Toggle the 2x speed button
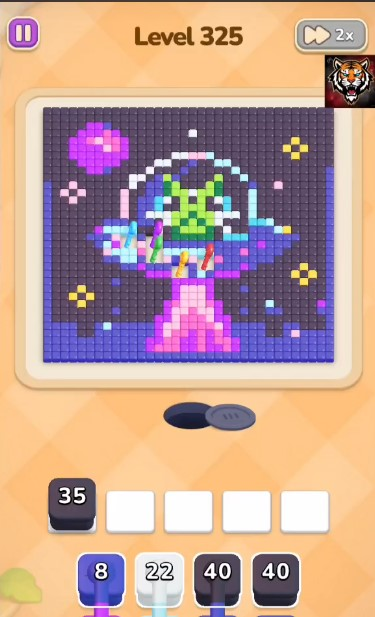Viewport: 375px width, 617px height. click(331, 35)
